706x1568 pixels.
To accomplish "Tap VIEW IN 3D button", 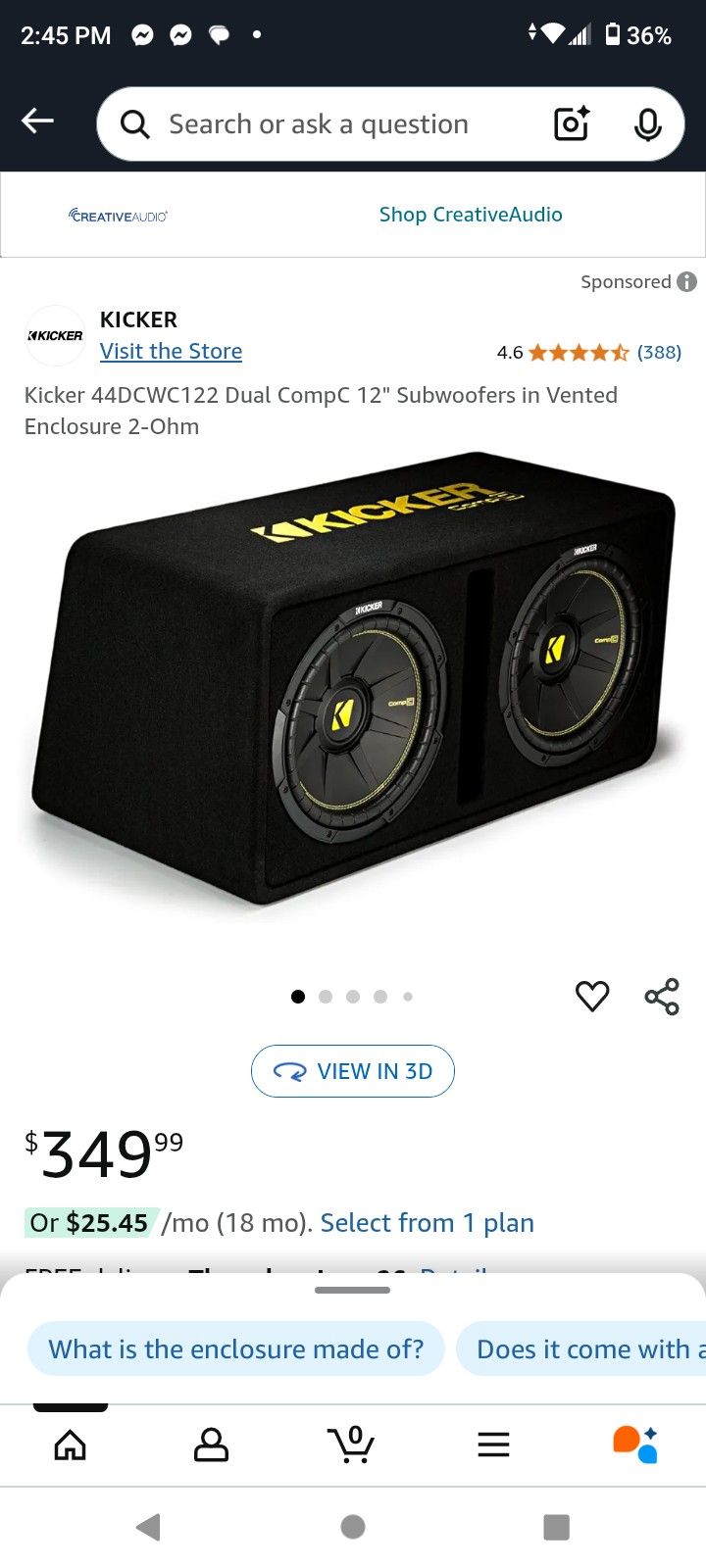I will [353, 1071].
